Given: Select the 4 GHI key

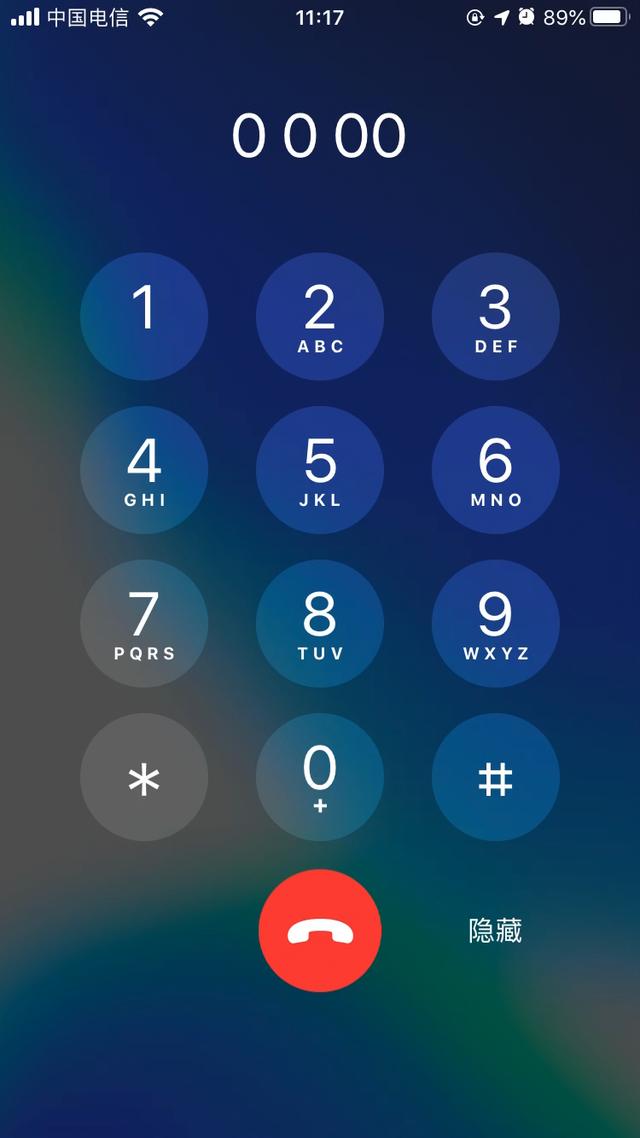Looking at the screenshot, I should pos(144,470).
